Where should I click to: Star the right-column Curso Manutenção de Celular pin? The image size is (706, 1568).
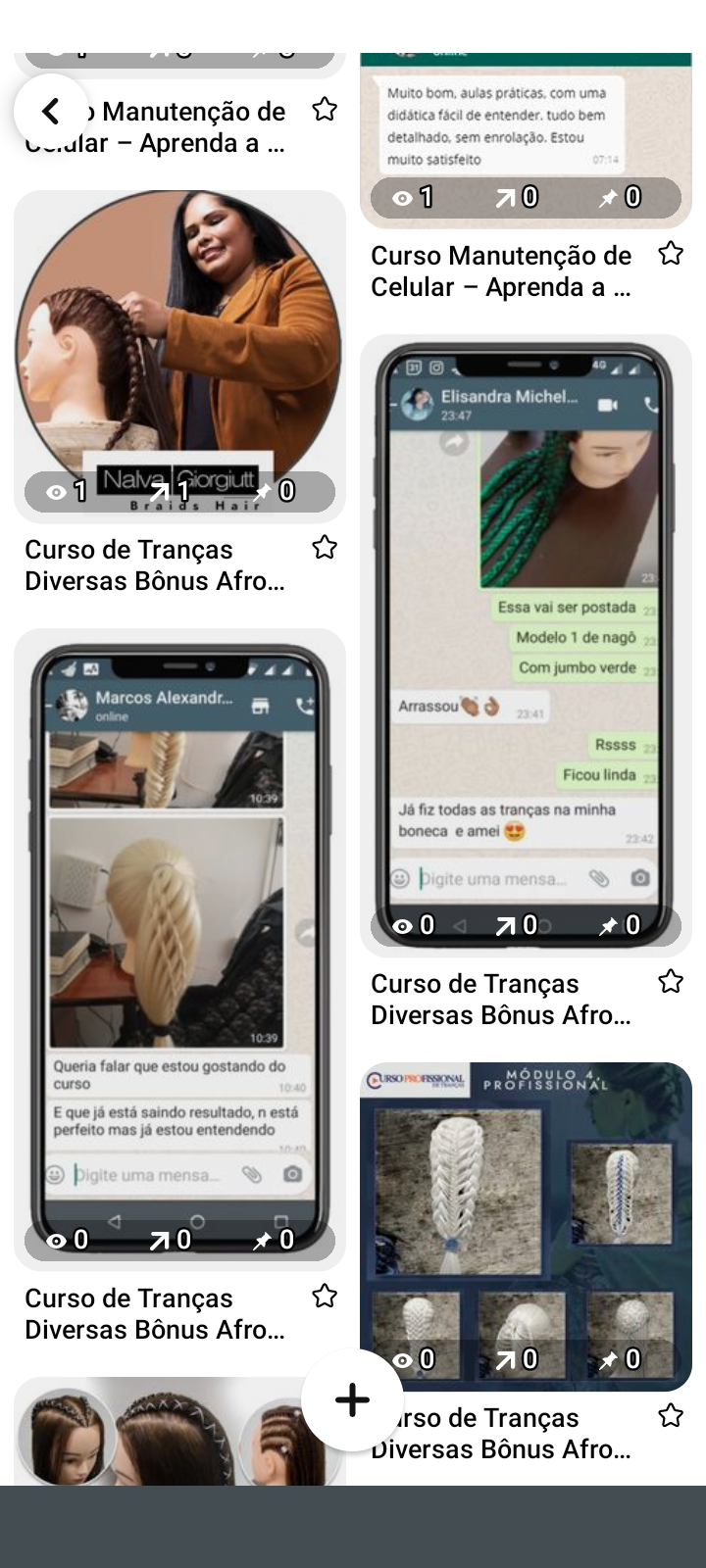pyautogui.click(x=671, y=254)
